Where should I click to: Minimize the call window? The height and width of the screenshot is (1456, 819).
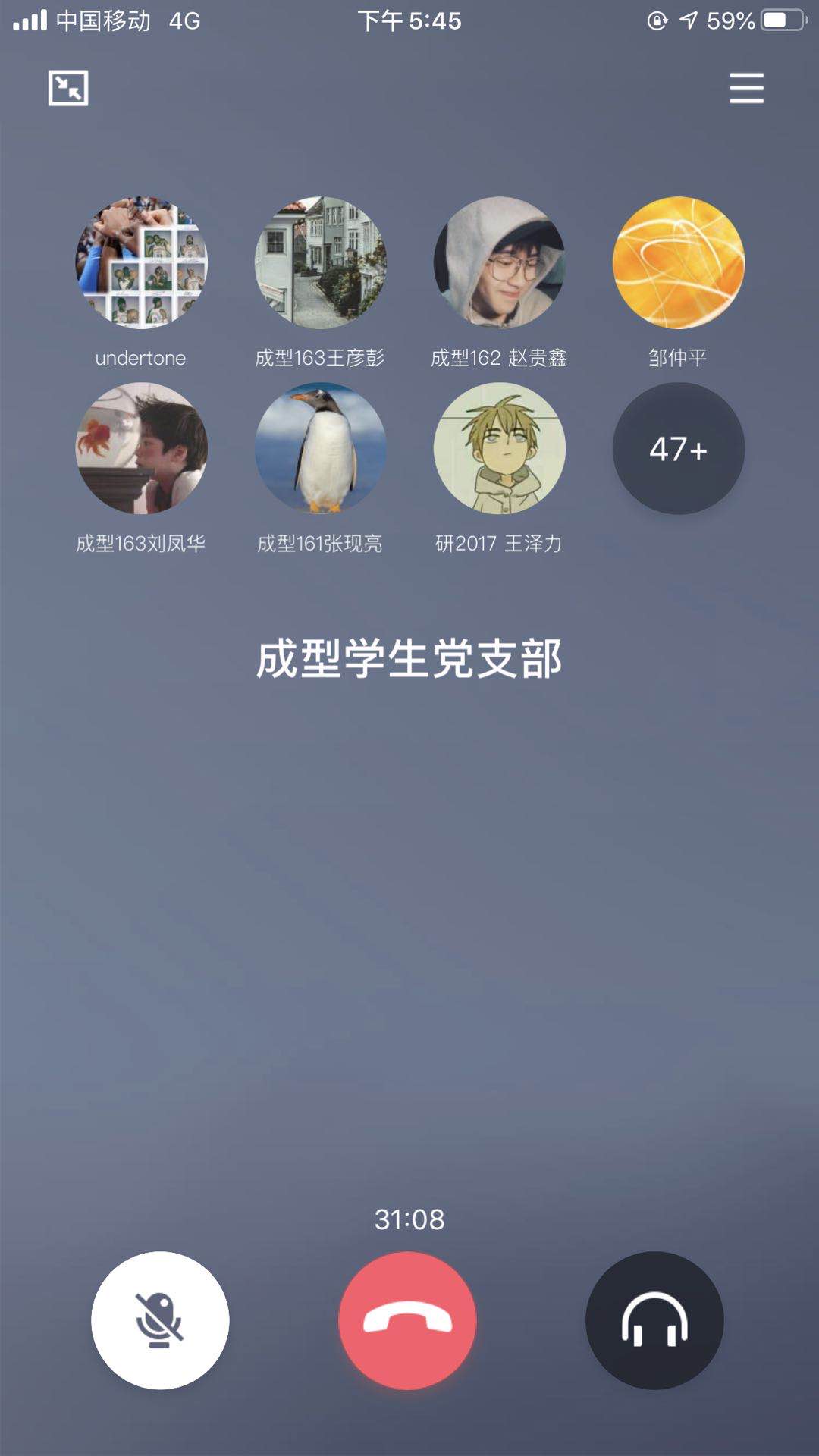pos(68,88)
